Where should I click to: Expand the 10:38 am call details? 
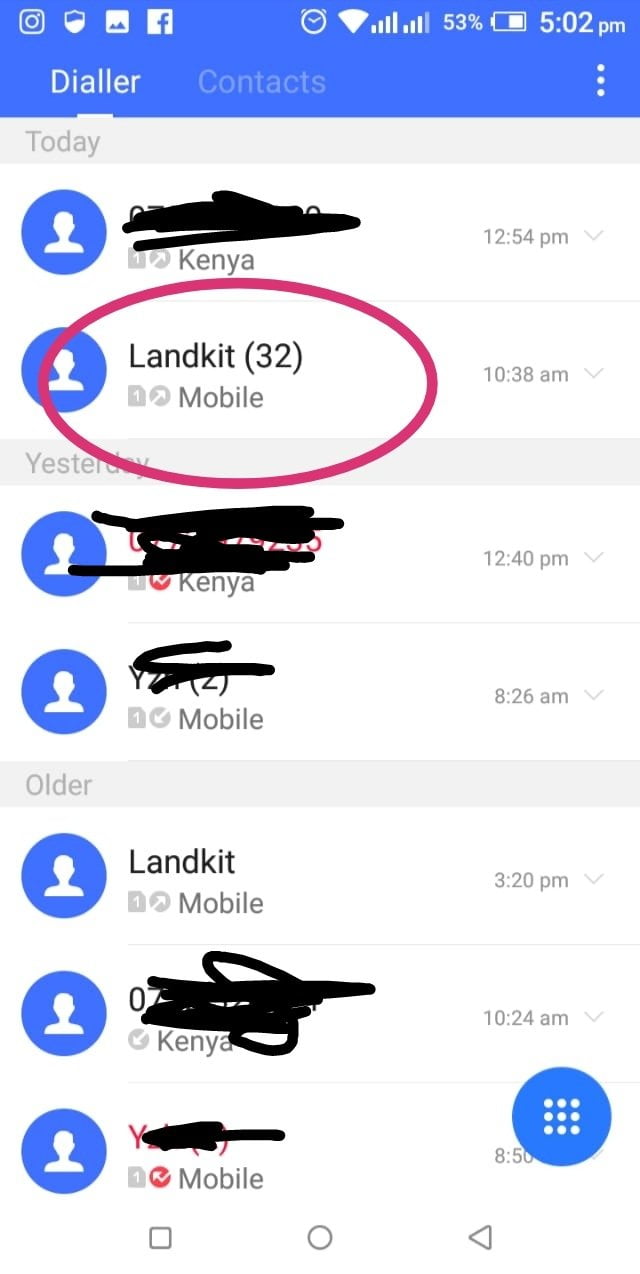593,374
